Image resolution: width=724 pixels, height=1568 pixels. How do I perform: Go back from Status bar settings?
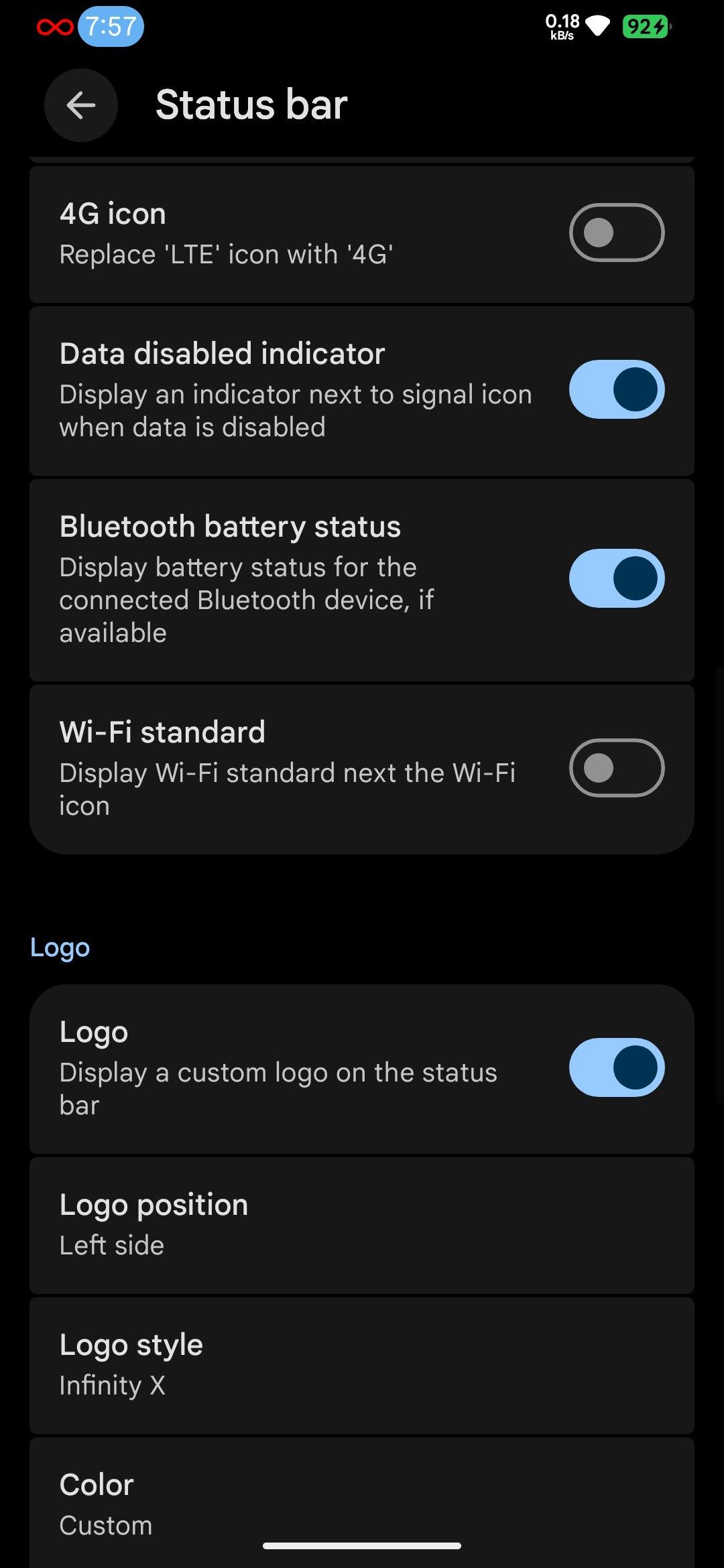click(81, 105)
